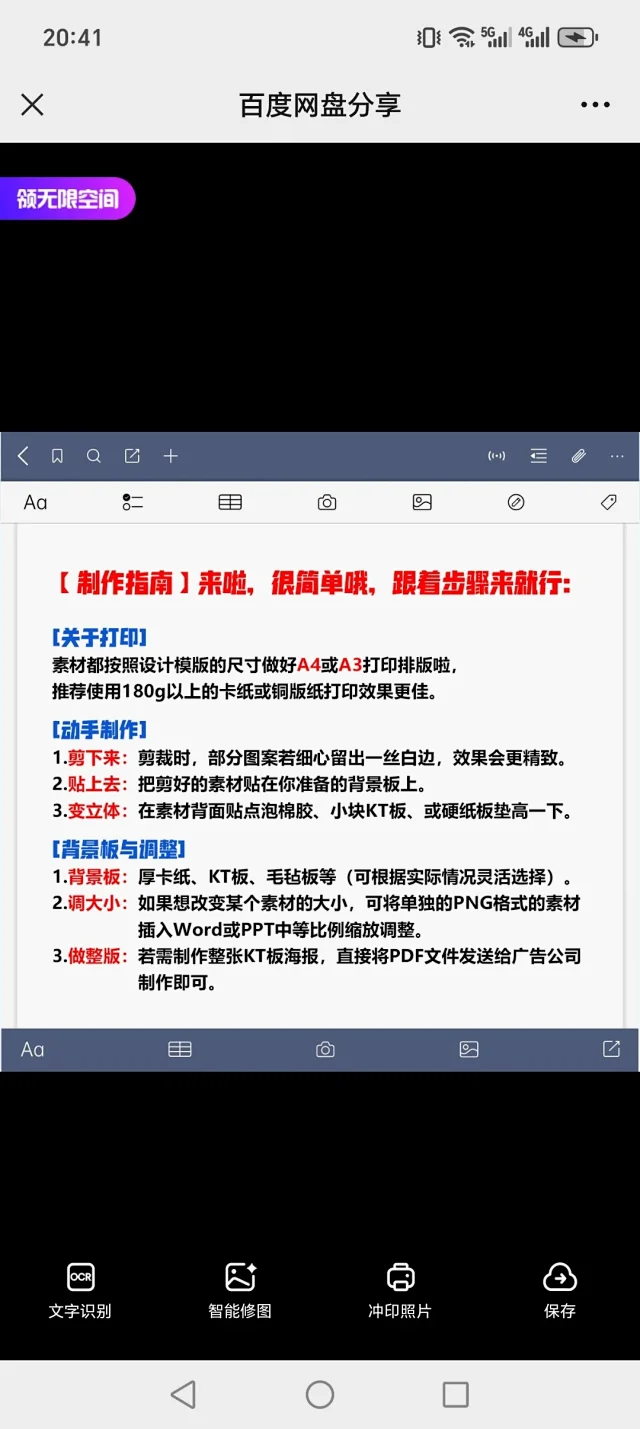Image resolution: width=640 pixels, height=1429 pixels.
Task: Tap the 领无限空间 promo badge
Action: 67,199
